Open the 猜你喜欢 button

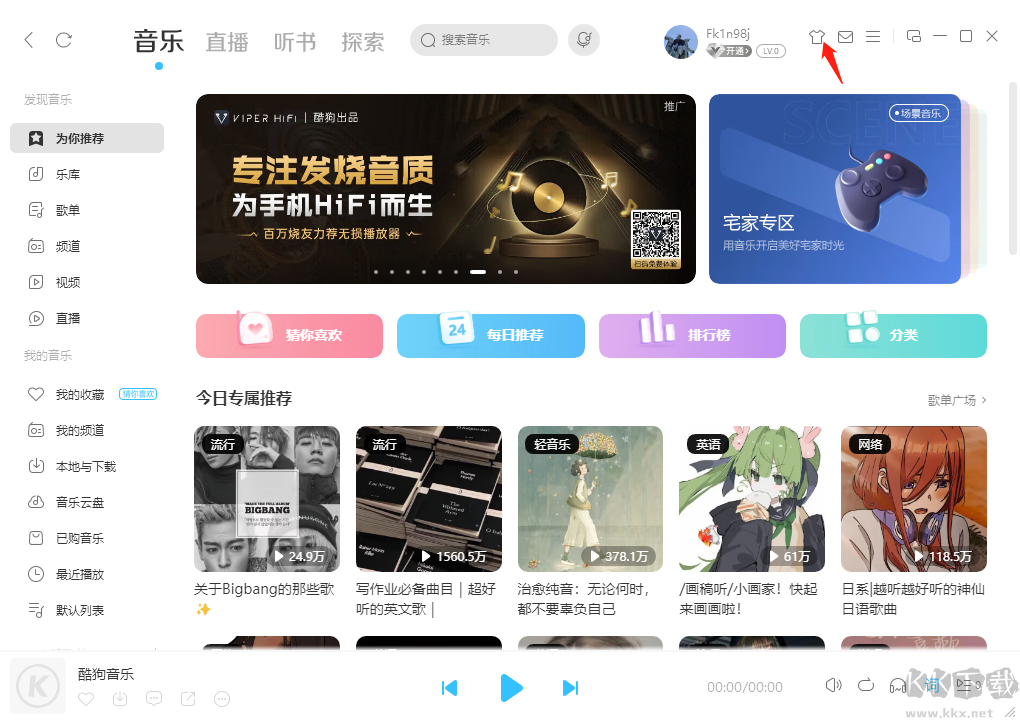[x=289, y=335]
